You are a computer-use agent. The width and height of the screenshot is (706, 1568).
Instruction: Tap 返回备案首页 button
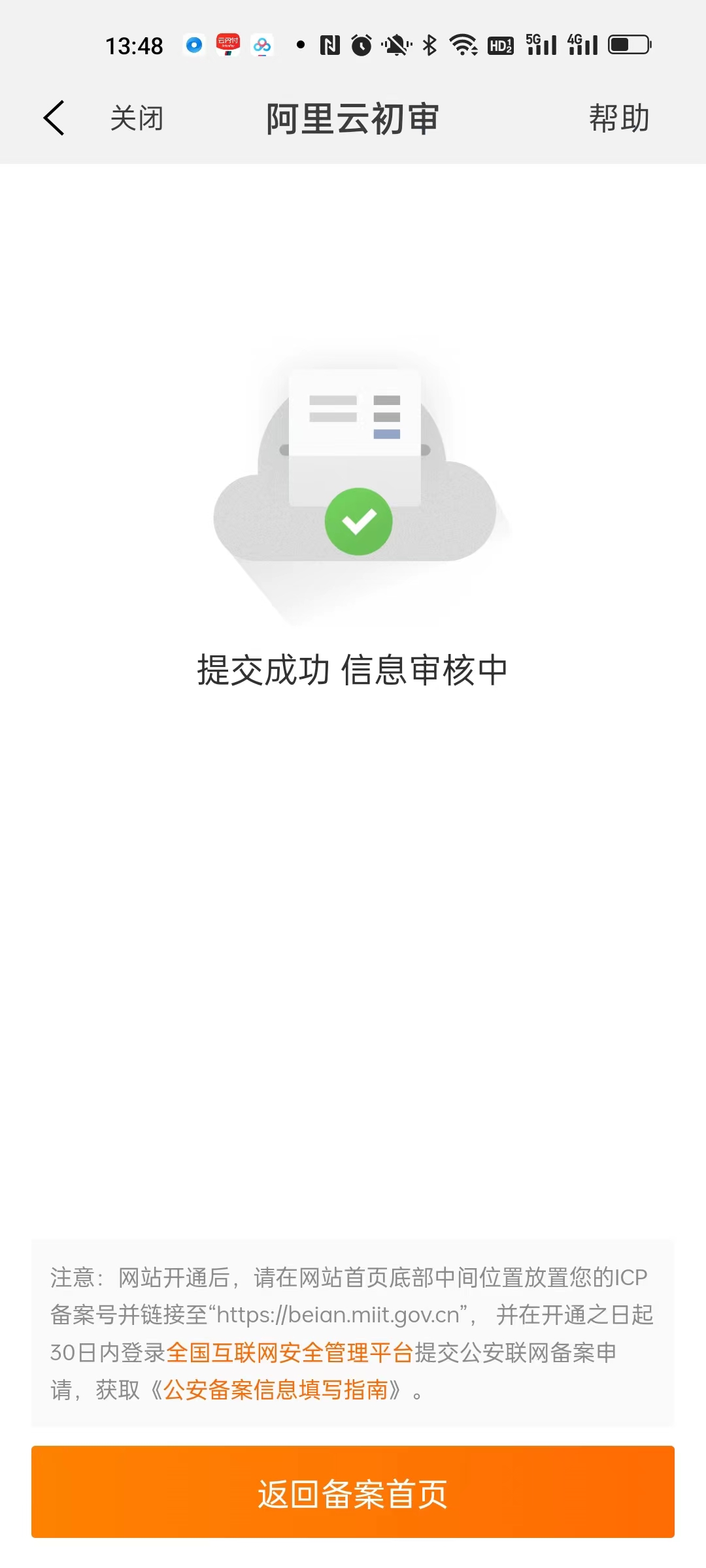click(x=353, y=1492)
